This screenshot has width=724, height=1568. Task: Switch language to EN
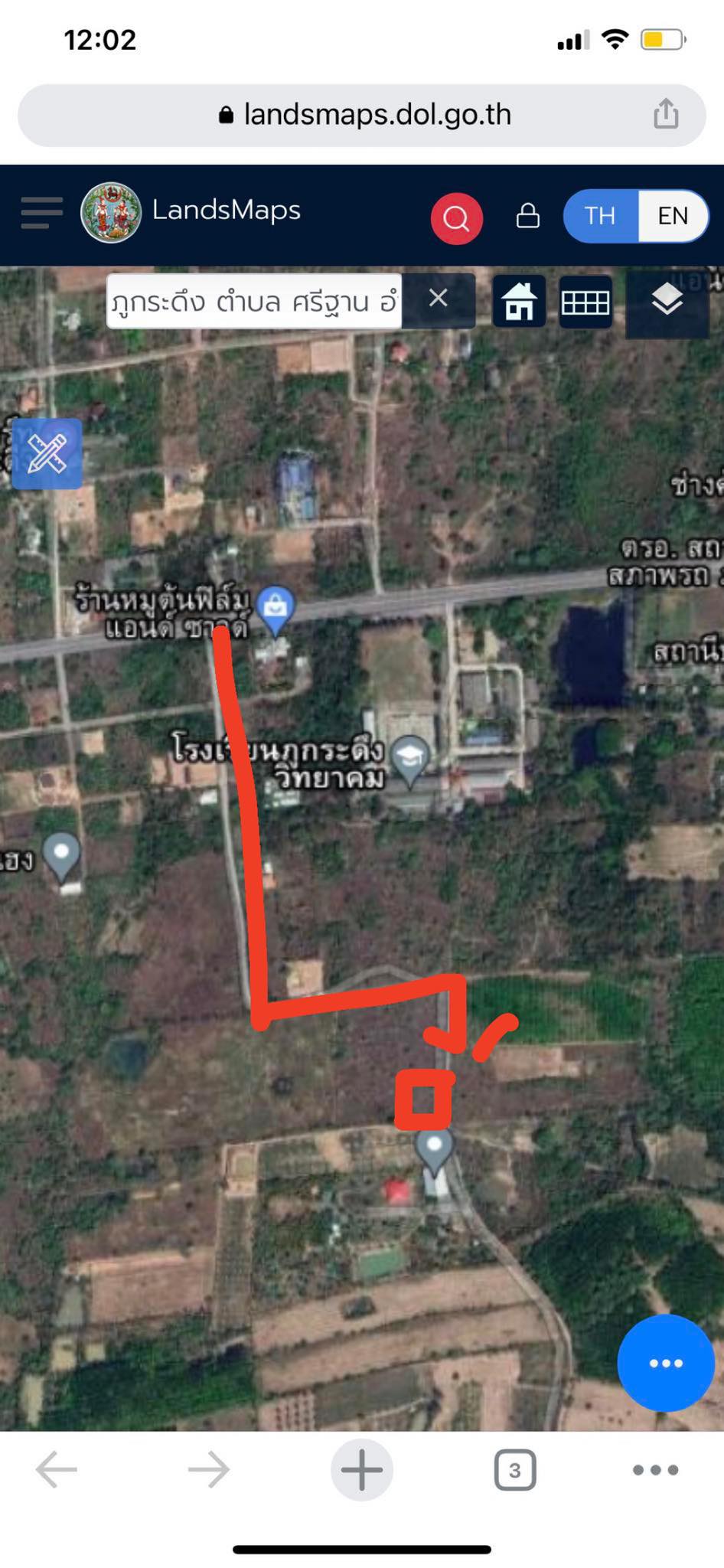coord(673,216)
